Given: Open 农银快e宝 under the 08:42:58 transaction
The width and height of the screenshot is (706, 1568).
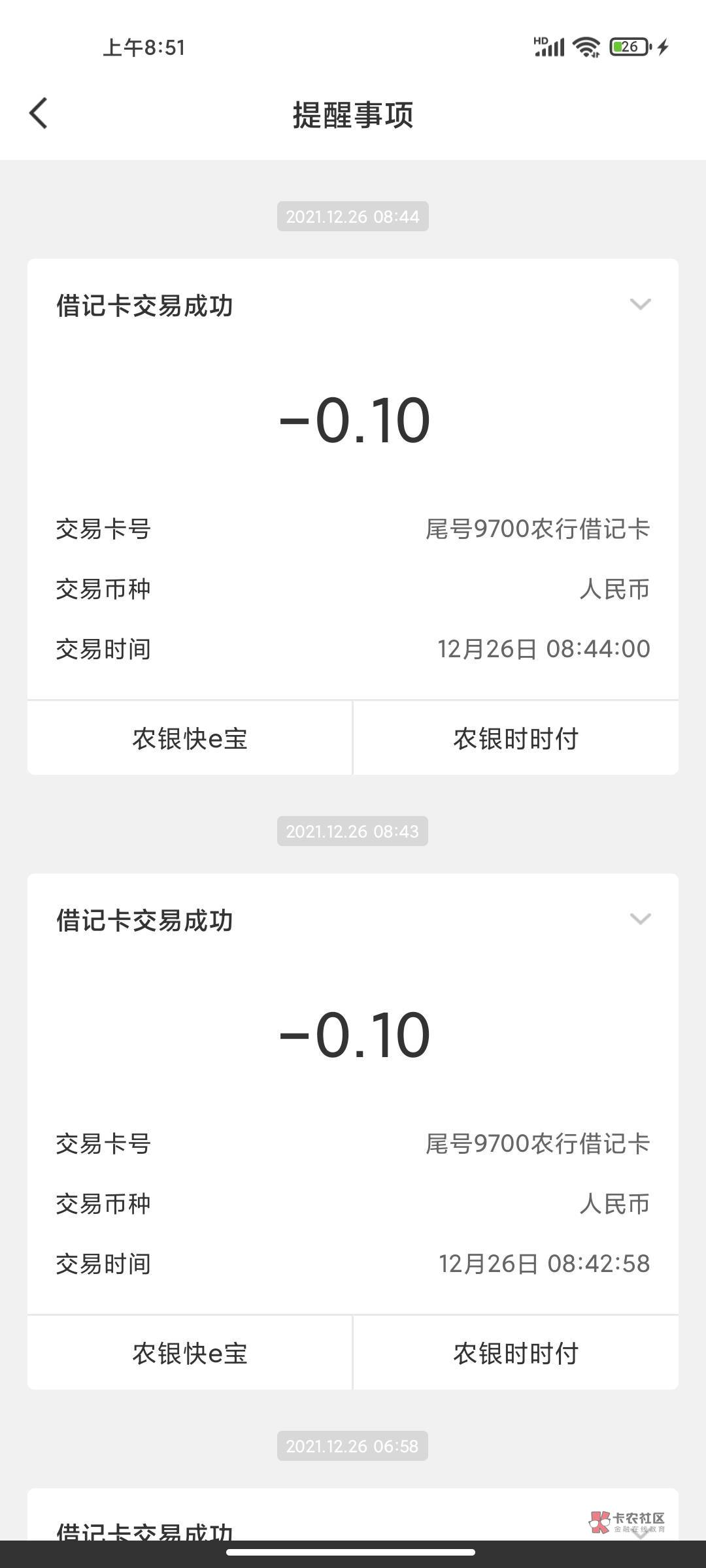Looking at the screenshot, I should [190, 1354].
